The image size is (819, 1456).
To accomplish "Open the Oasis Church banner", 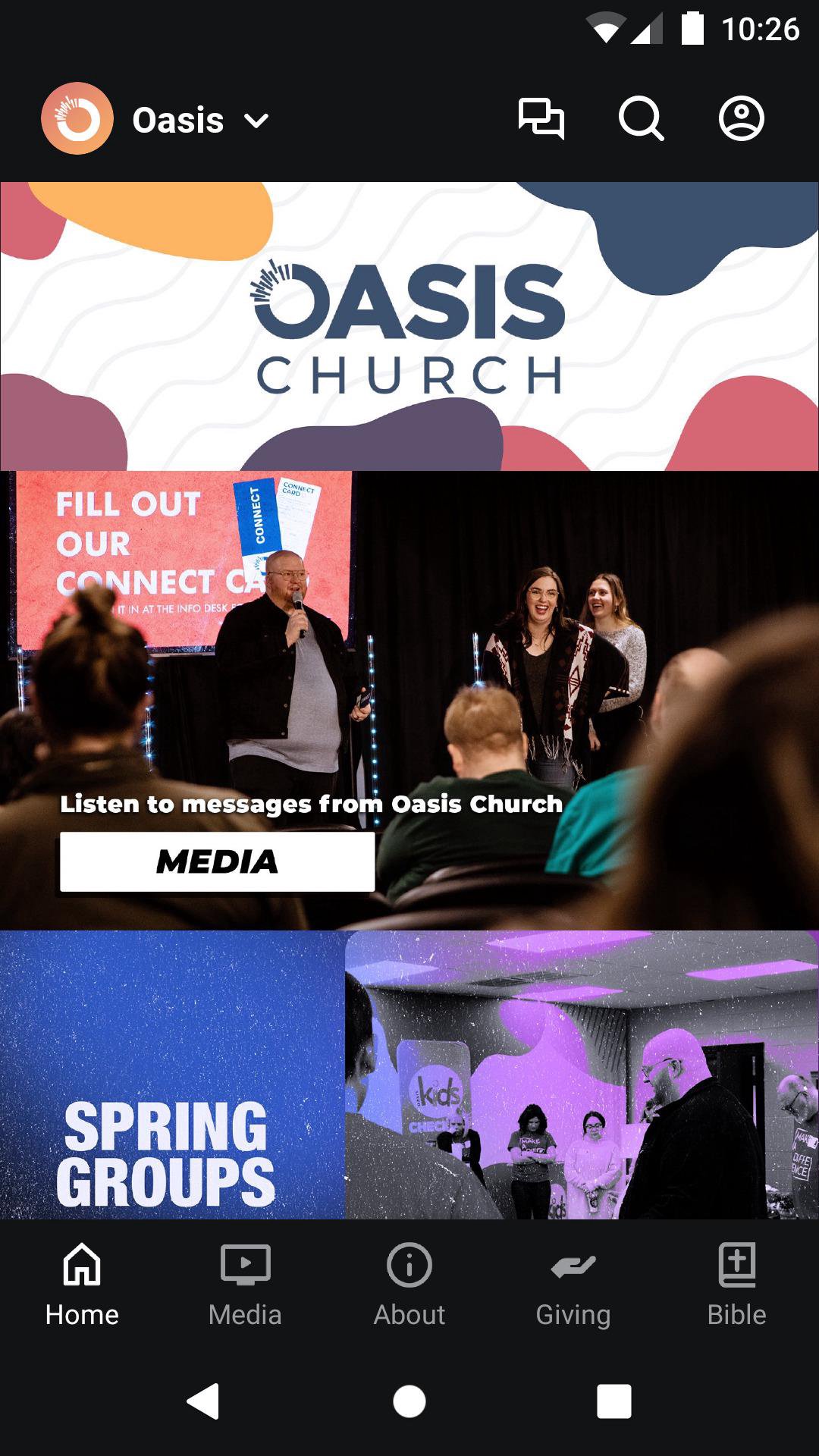I will [x=409, y=326].
